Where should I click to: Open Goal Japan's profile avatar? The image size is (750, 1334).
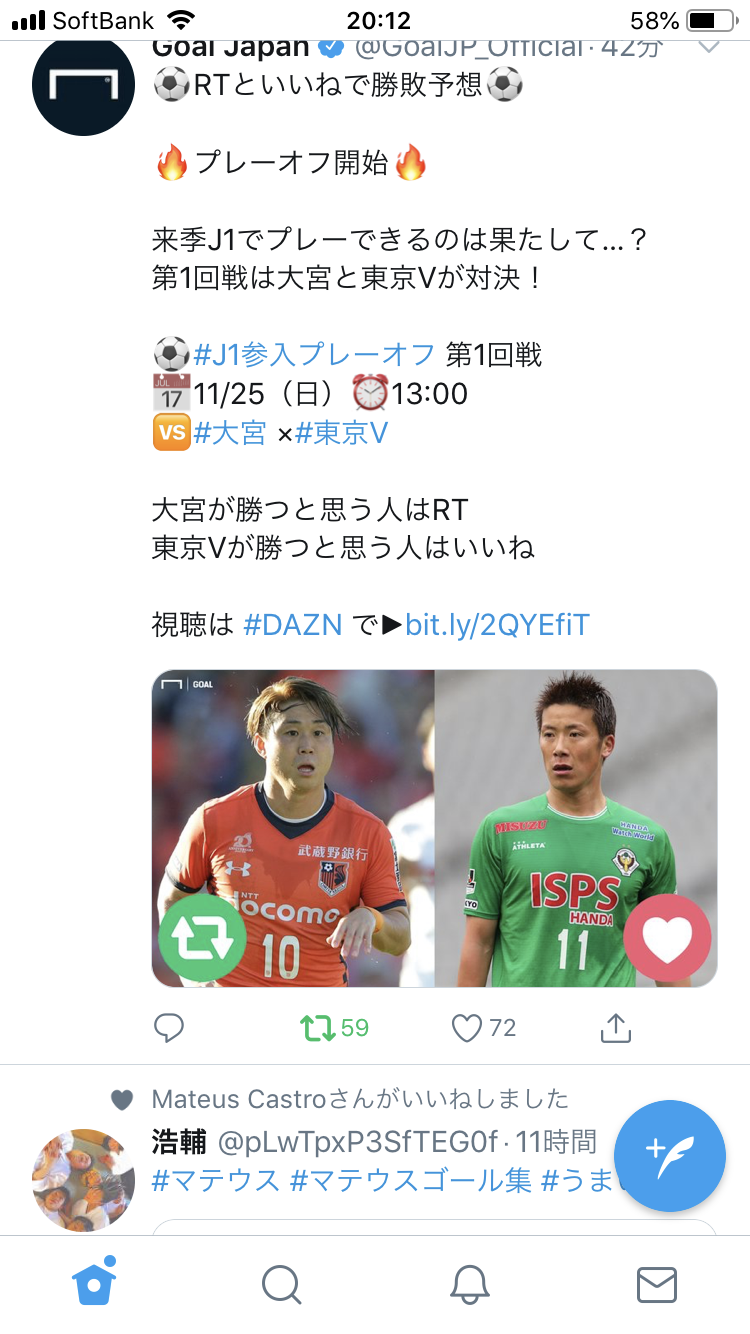[84, 85]
